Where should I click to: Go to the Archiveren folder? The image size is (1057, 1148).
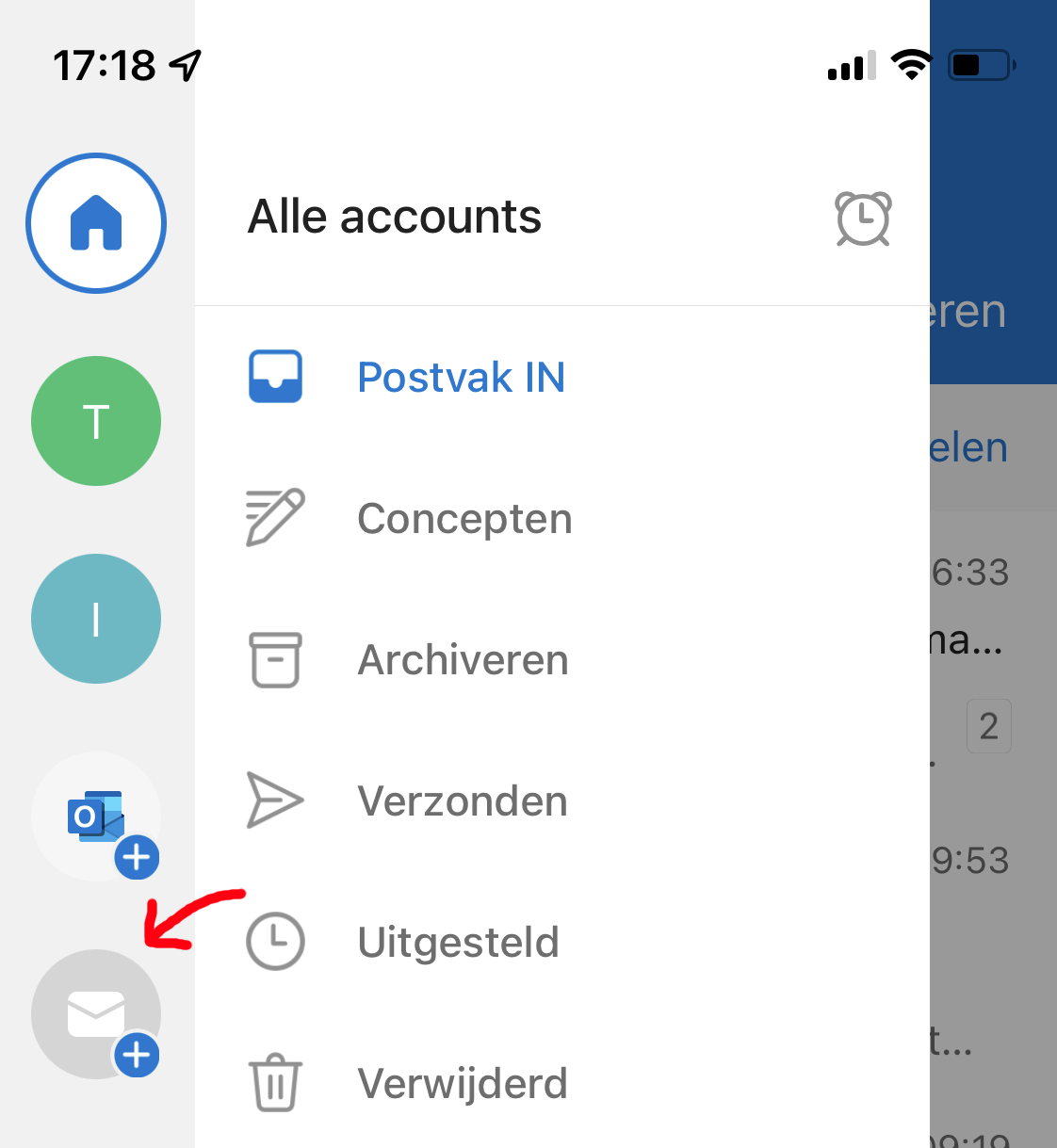(x=463, y=660)
